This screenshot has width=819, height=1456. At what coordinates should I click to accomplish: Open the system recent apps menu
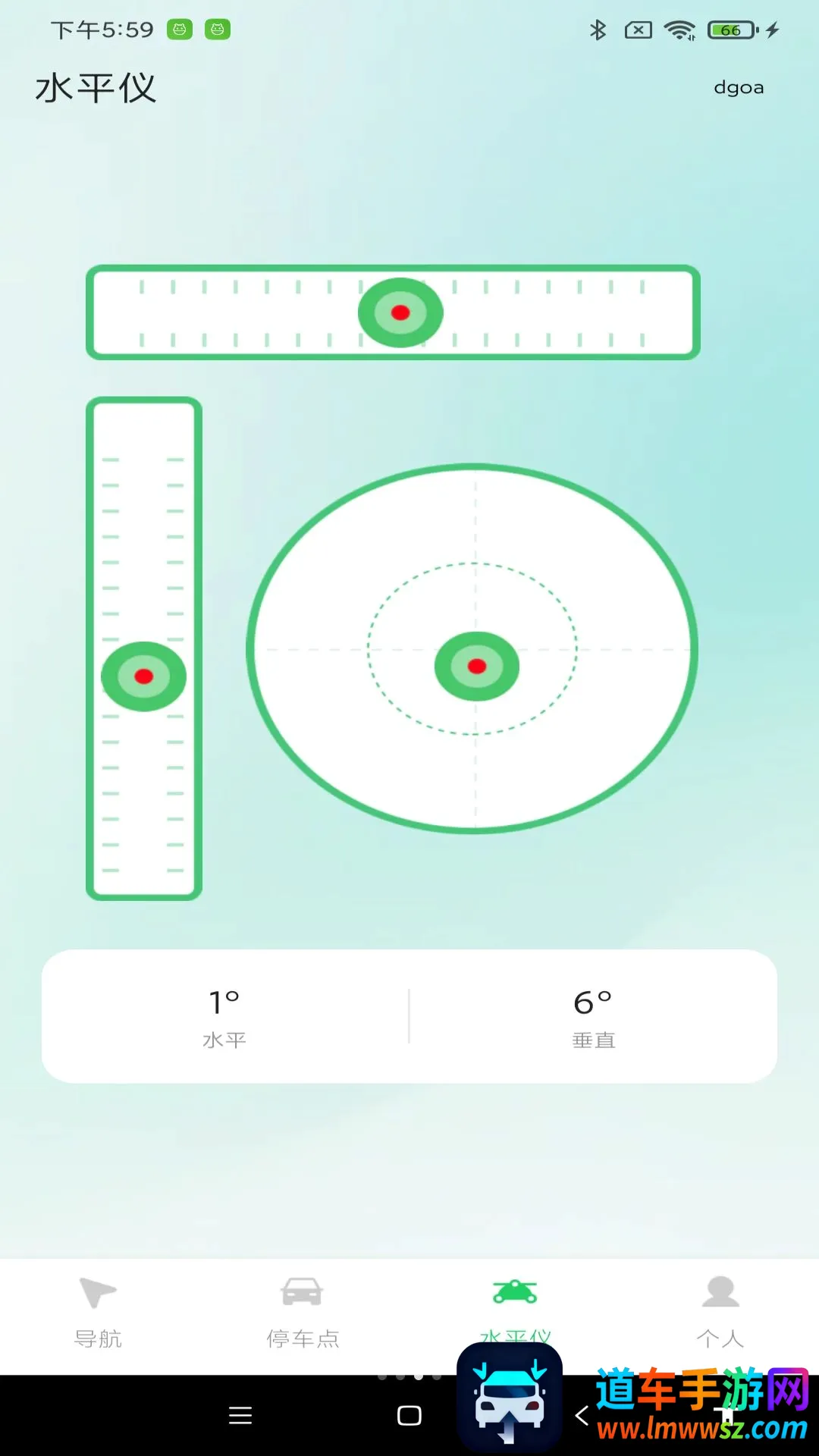click(240, 1415)
